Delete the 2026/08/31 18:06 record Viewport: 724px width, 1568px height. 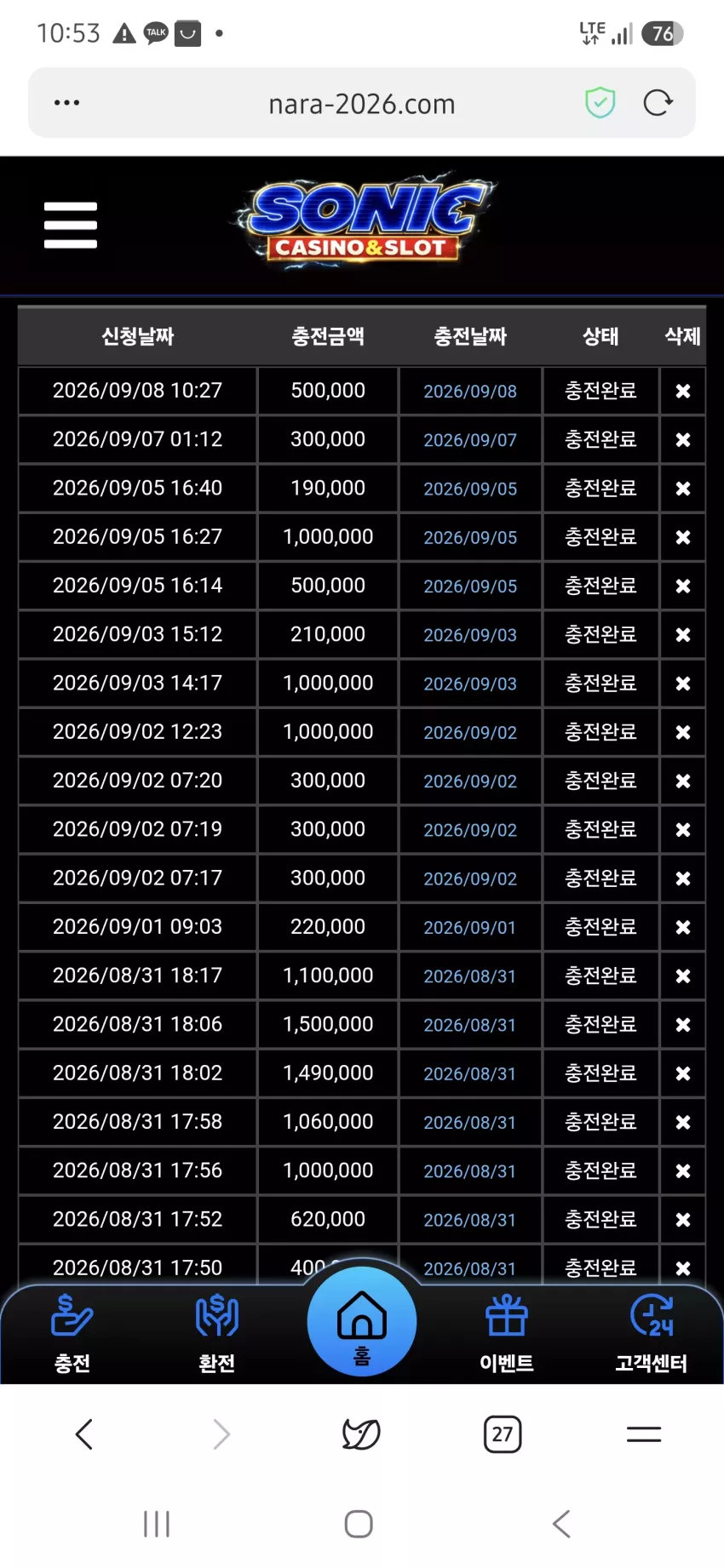click(x=683, y=1025)
